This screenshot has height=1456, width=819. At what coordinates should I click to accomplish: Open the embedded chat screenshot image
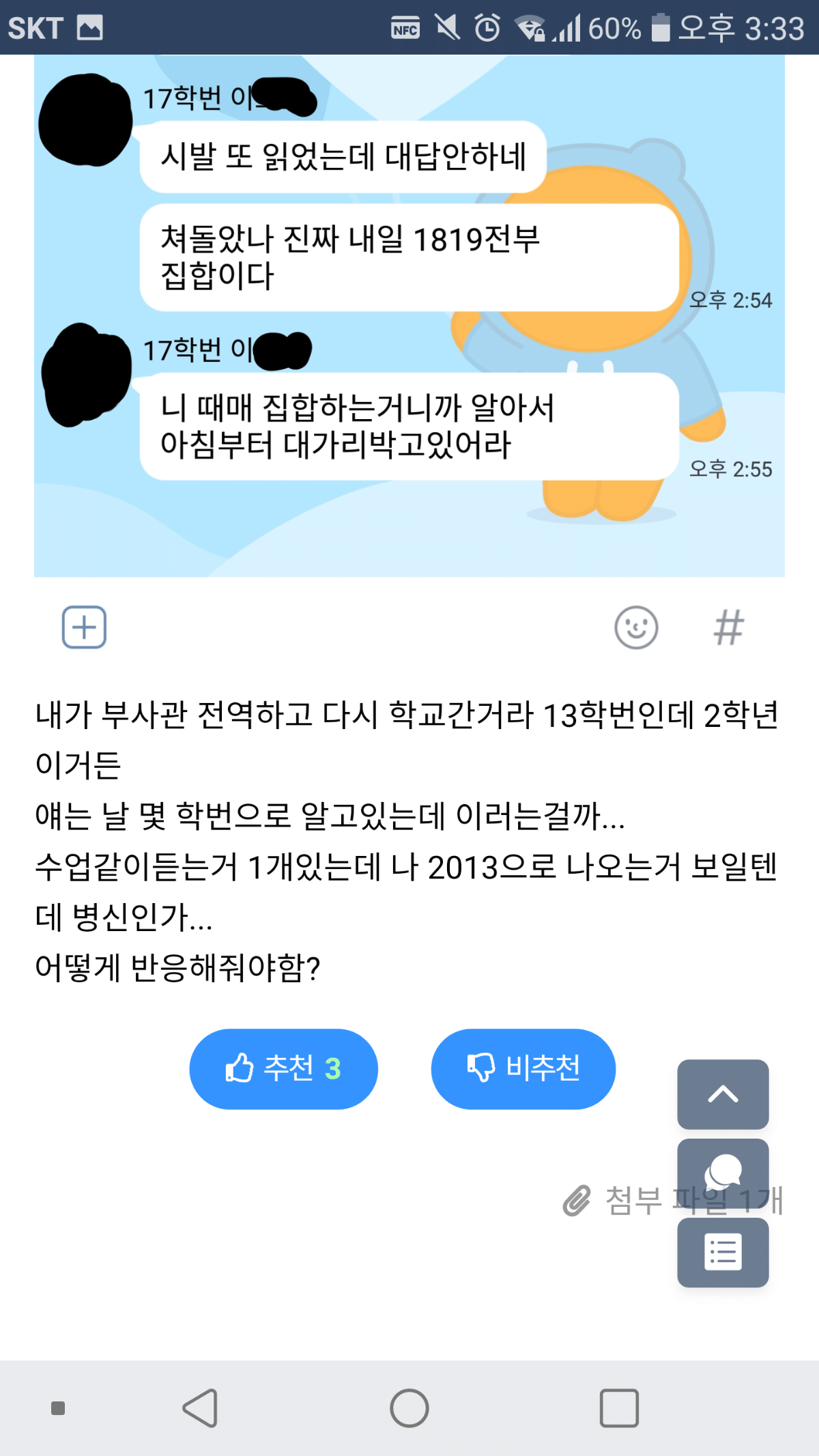pos(409,315)
